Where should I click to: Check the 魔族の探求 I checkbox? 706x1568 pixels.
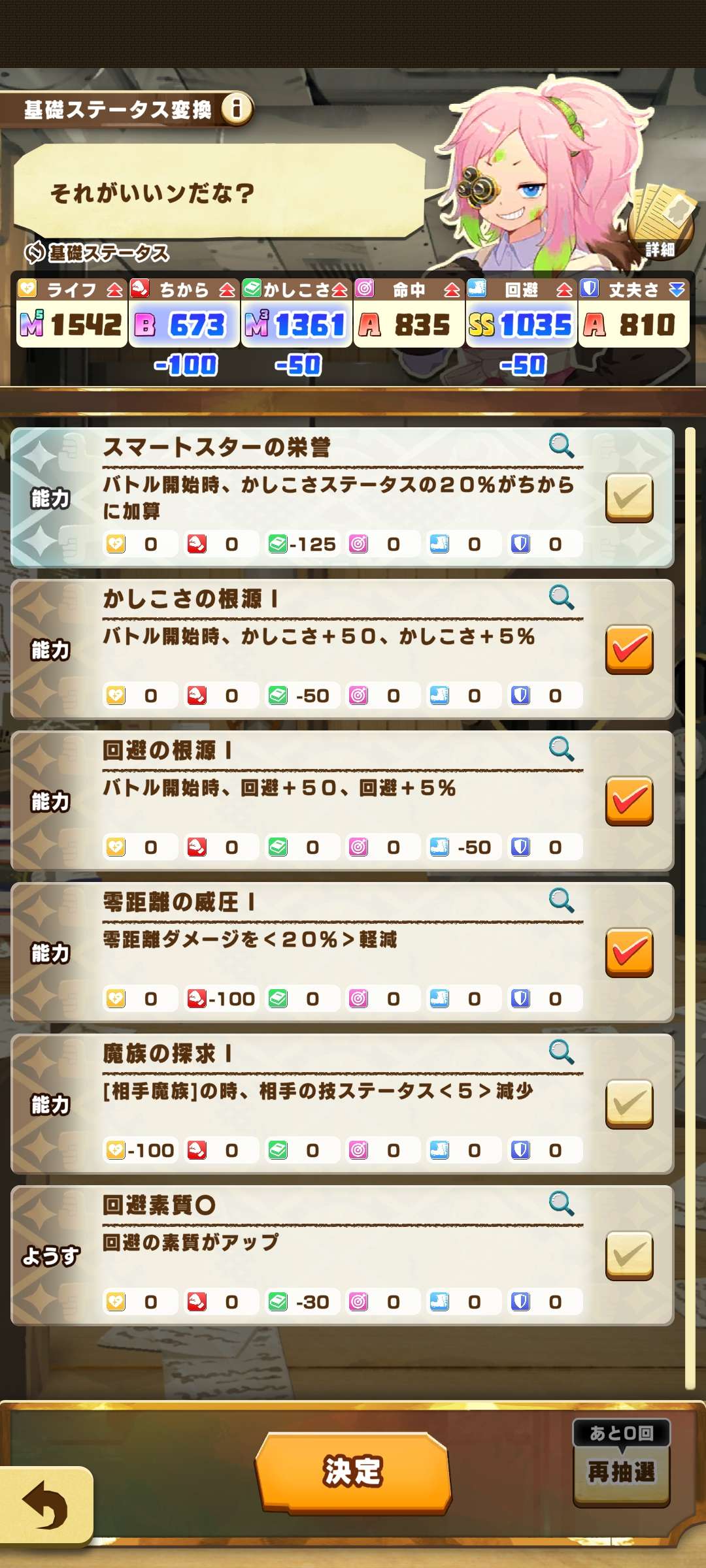coord(629,1104)
